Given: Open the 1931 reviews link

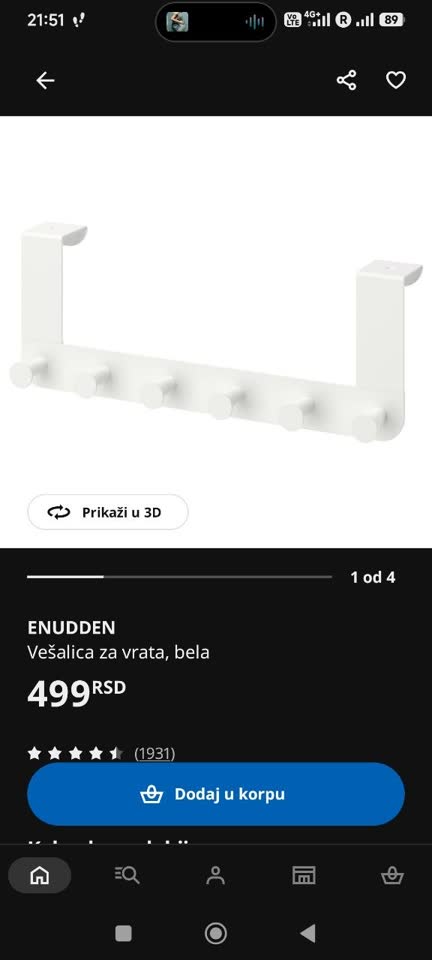Looking at the screenshot, I should coord(155,753).
